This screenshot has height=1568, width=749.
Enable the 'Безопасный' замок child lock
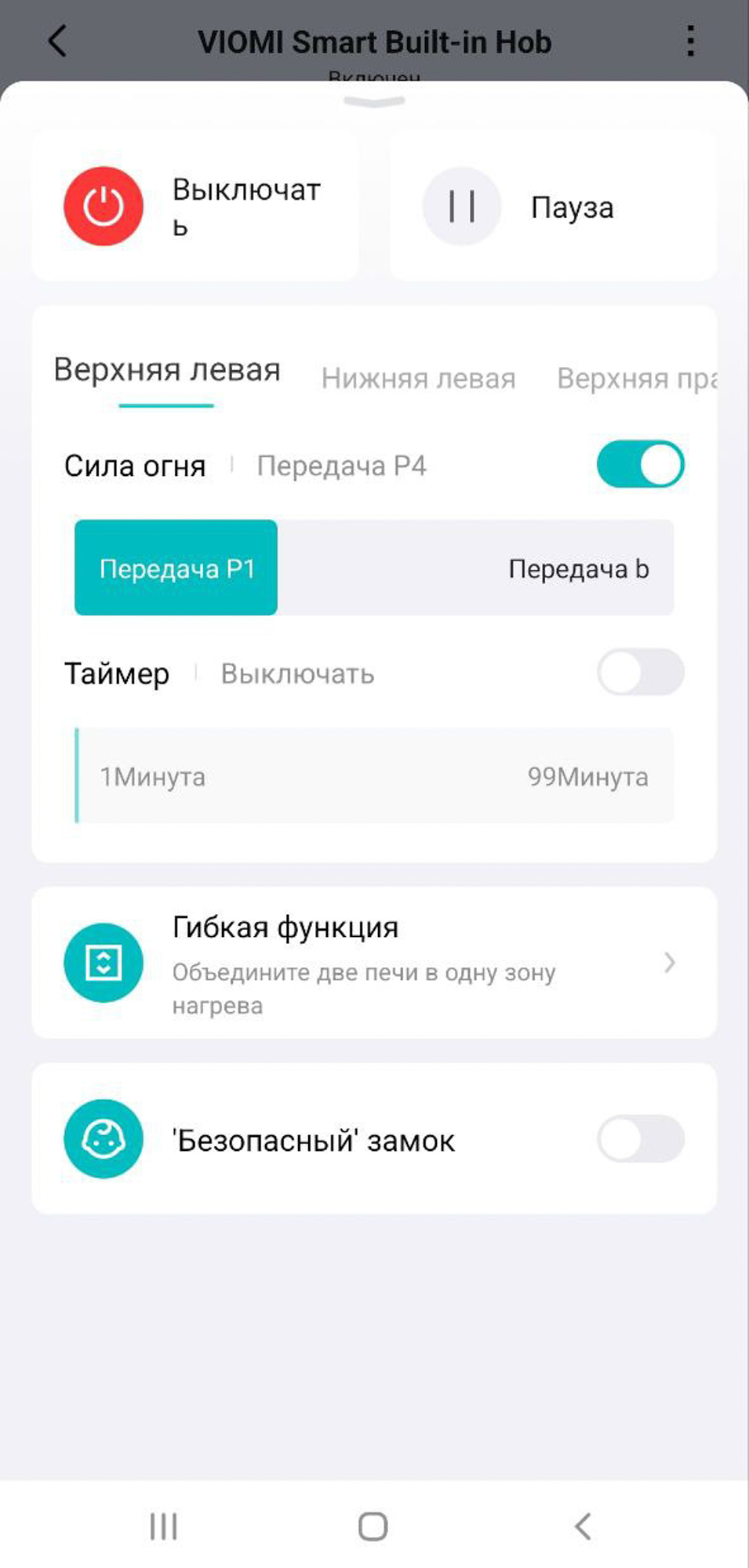point(640,1139)
